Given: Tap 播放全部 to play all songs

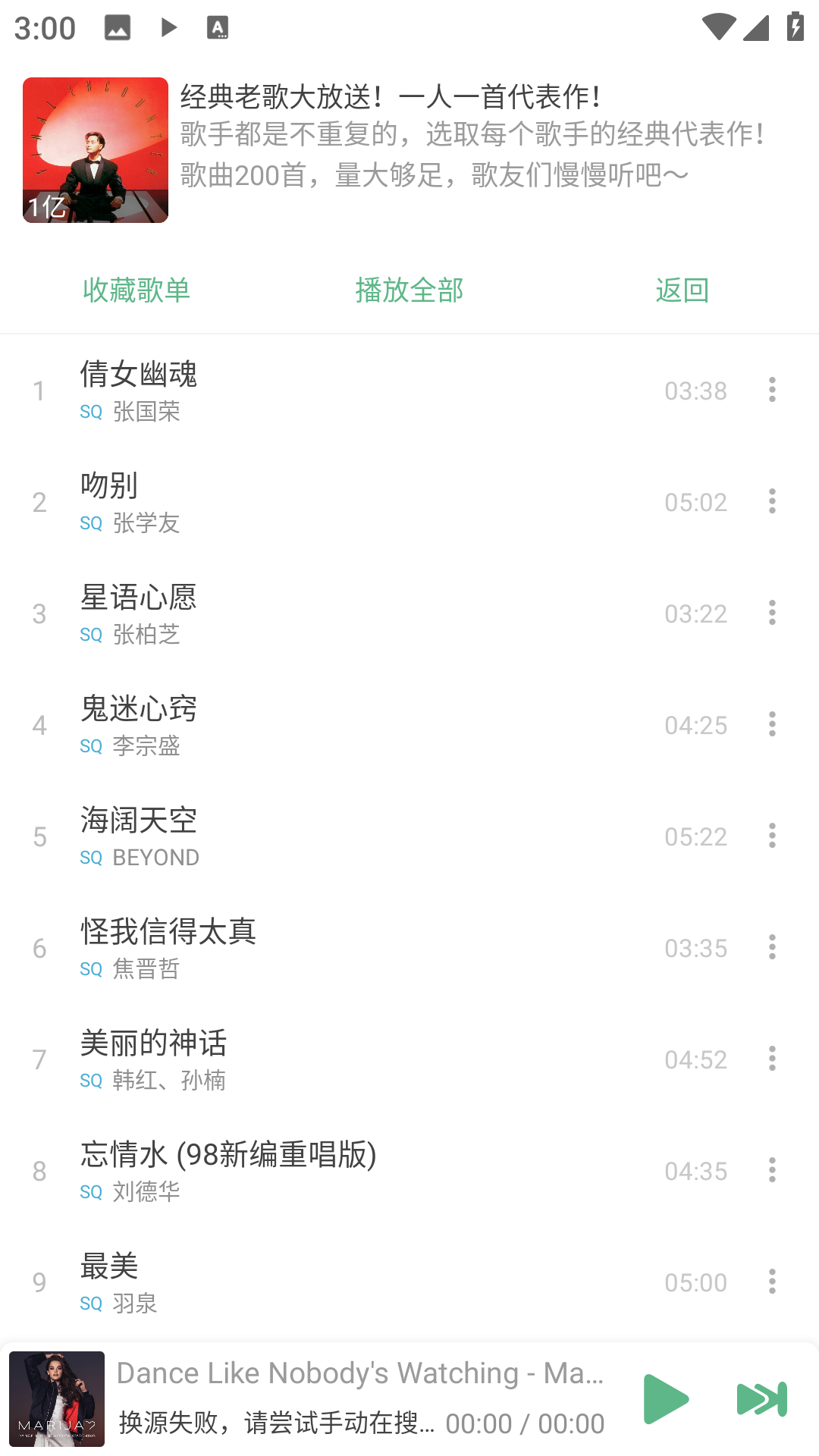Looking at the screenshot, I should coord(409,290).
